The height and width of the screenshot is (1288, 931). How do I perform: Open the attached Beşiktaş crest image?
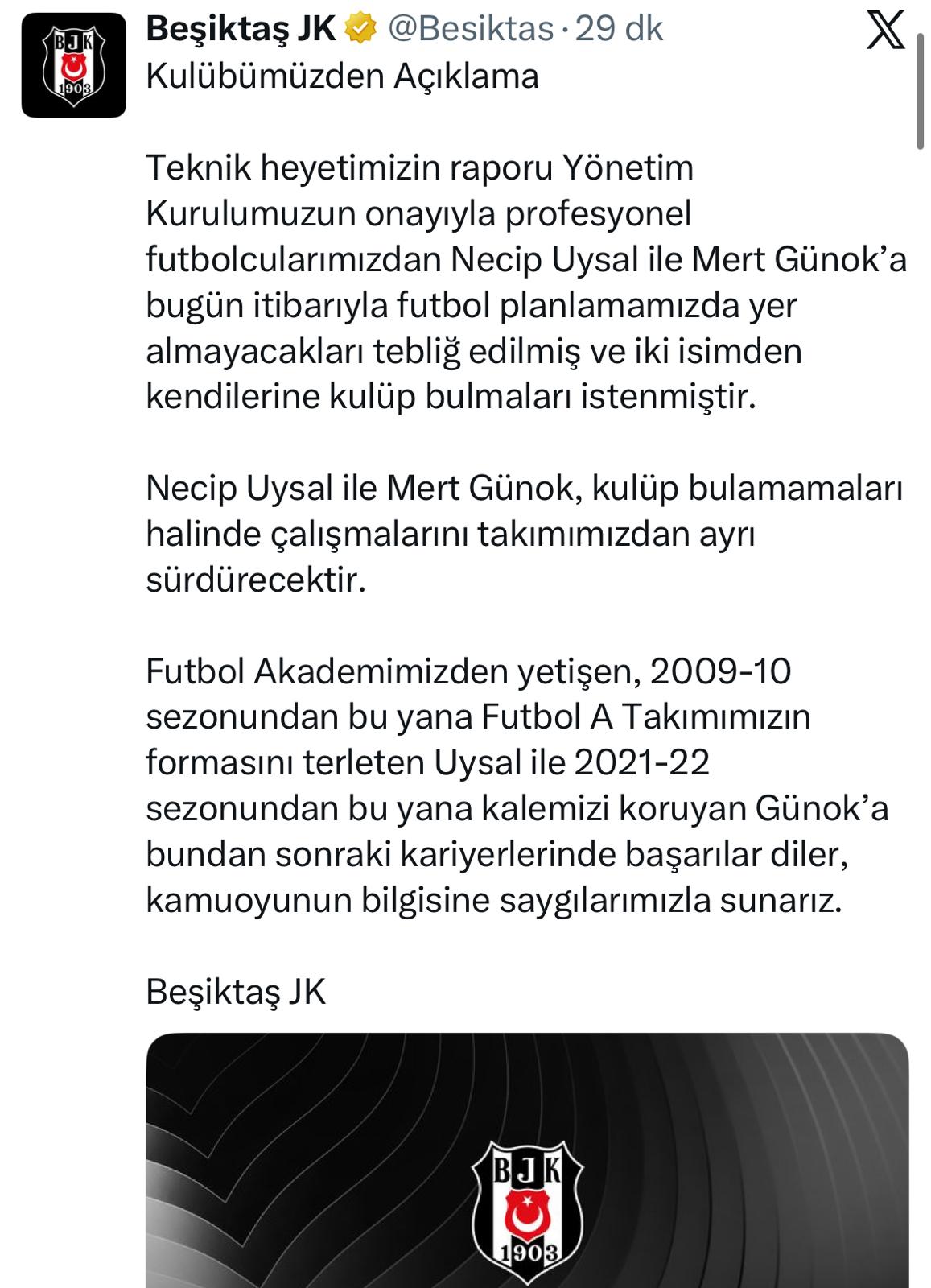coord(527,1160)
